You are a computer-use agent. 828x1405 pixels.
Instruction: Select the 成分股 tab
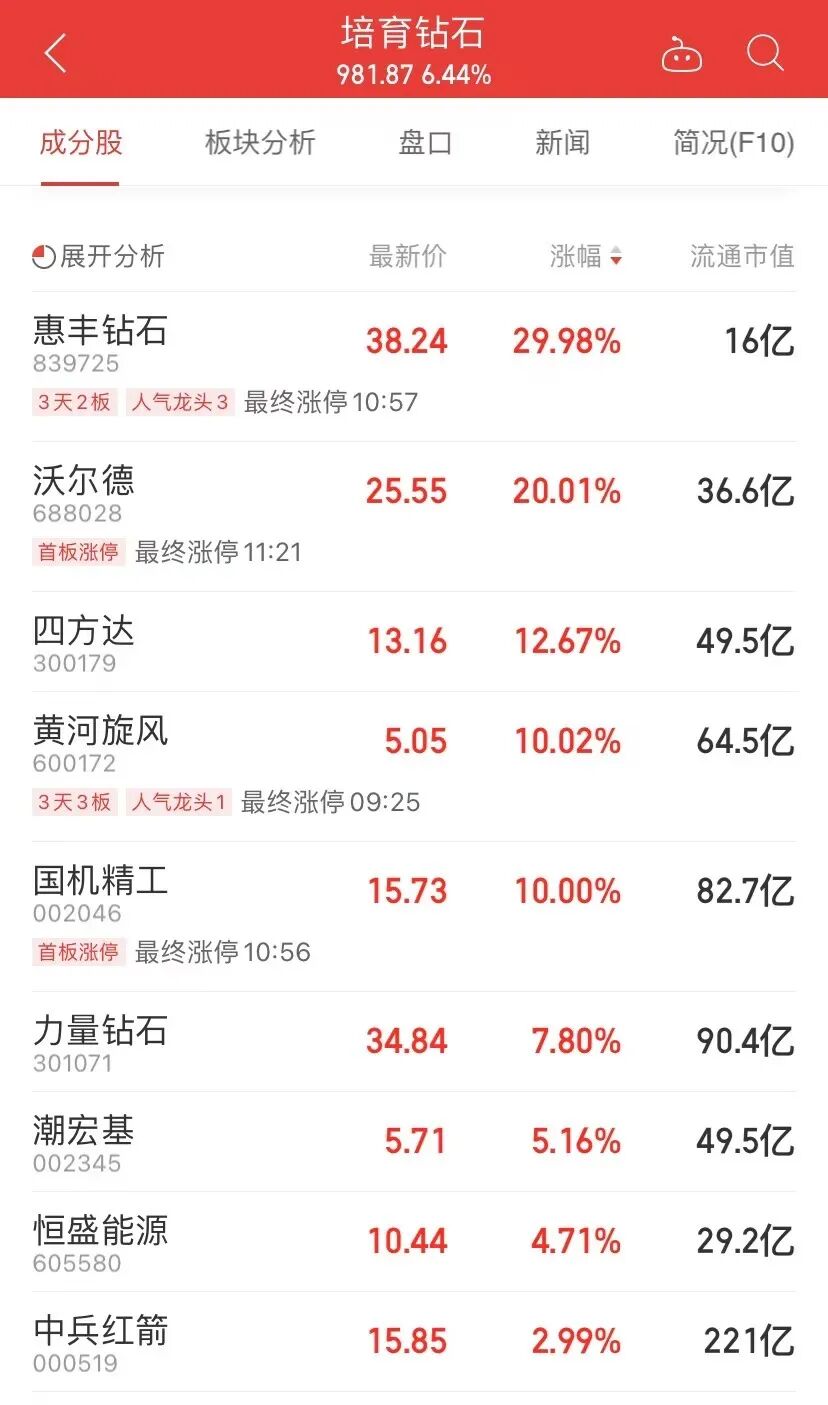(81, 143)
